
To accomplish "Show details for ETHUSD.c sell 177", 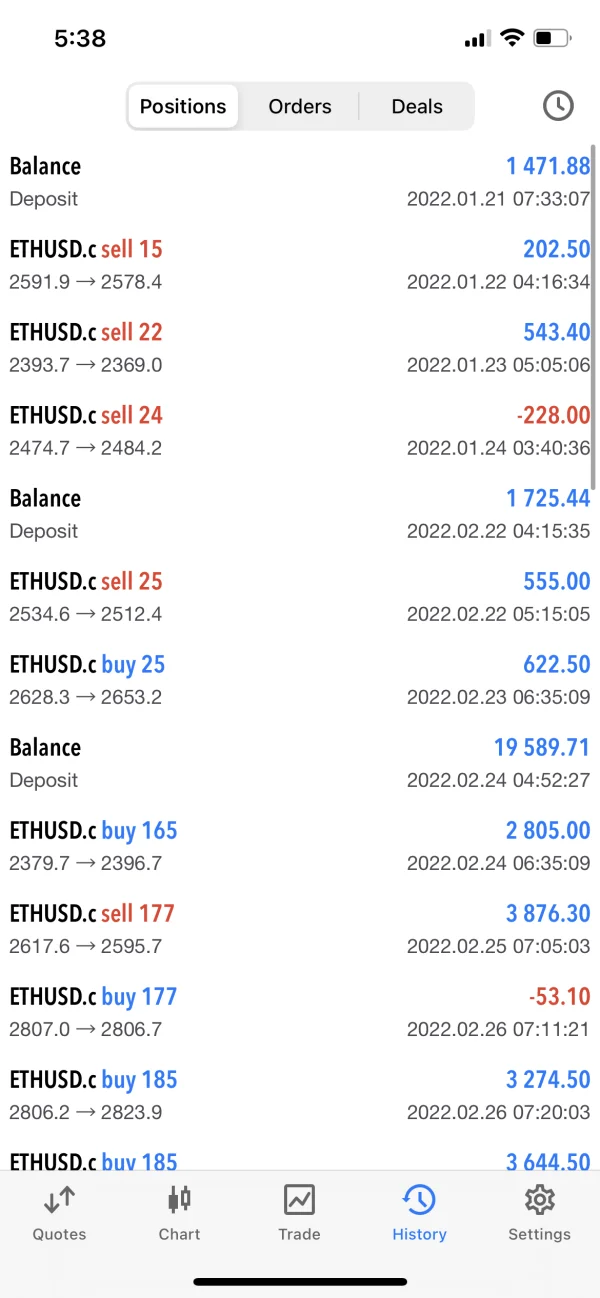I will point(299,929).
